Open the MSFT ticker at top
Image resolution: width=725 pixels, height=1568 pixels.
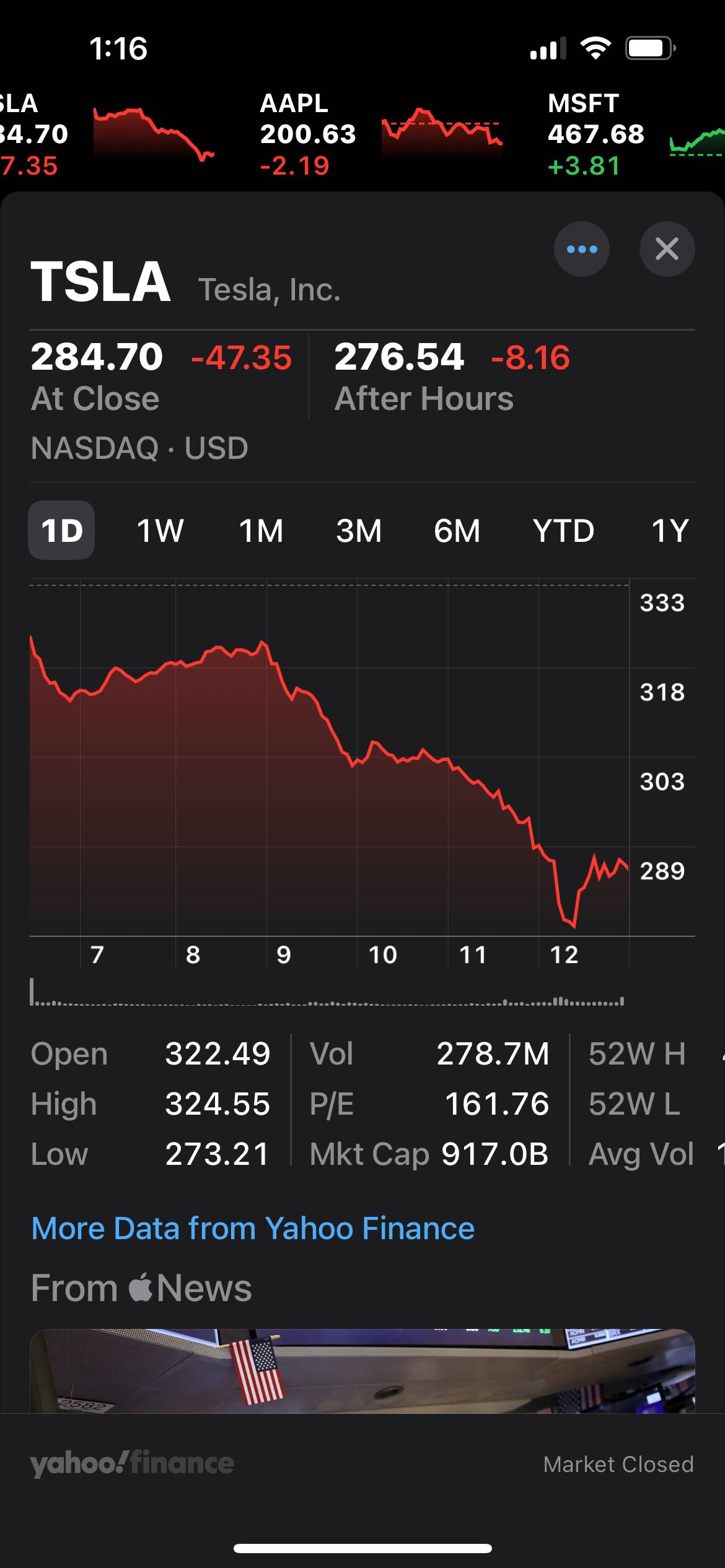[x=632, y=134]
